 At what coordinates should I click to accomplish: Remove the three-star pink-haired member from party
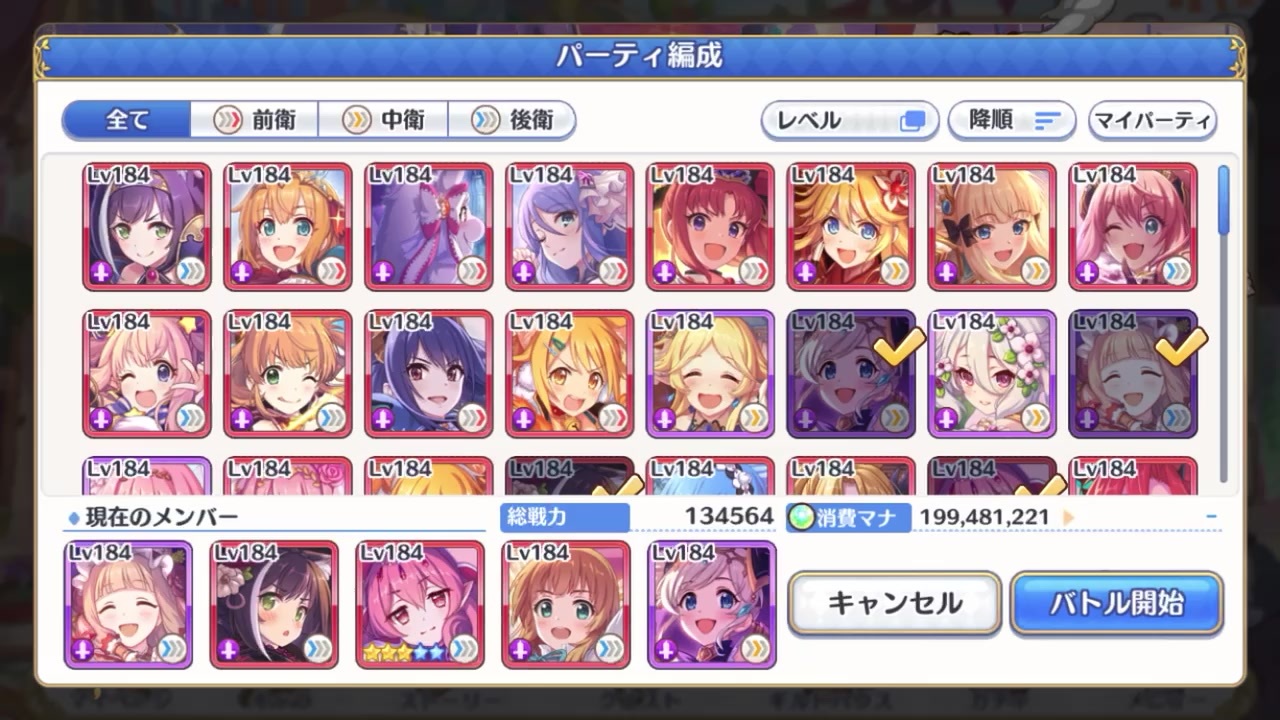click(420, 605)
